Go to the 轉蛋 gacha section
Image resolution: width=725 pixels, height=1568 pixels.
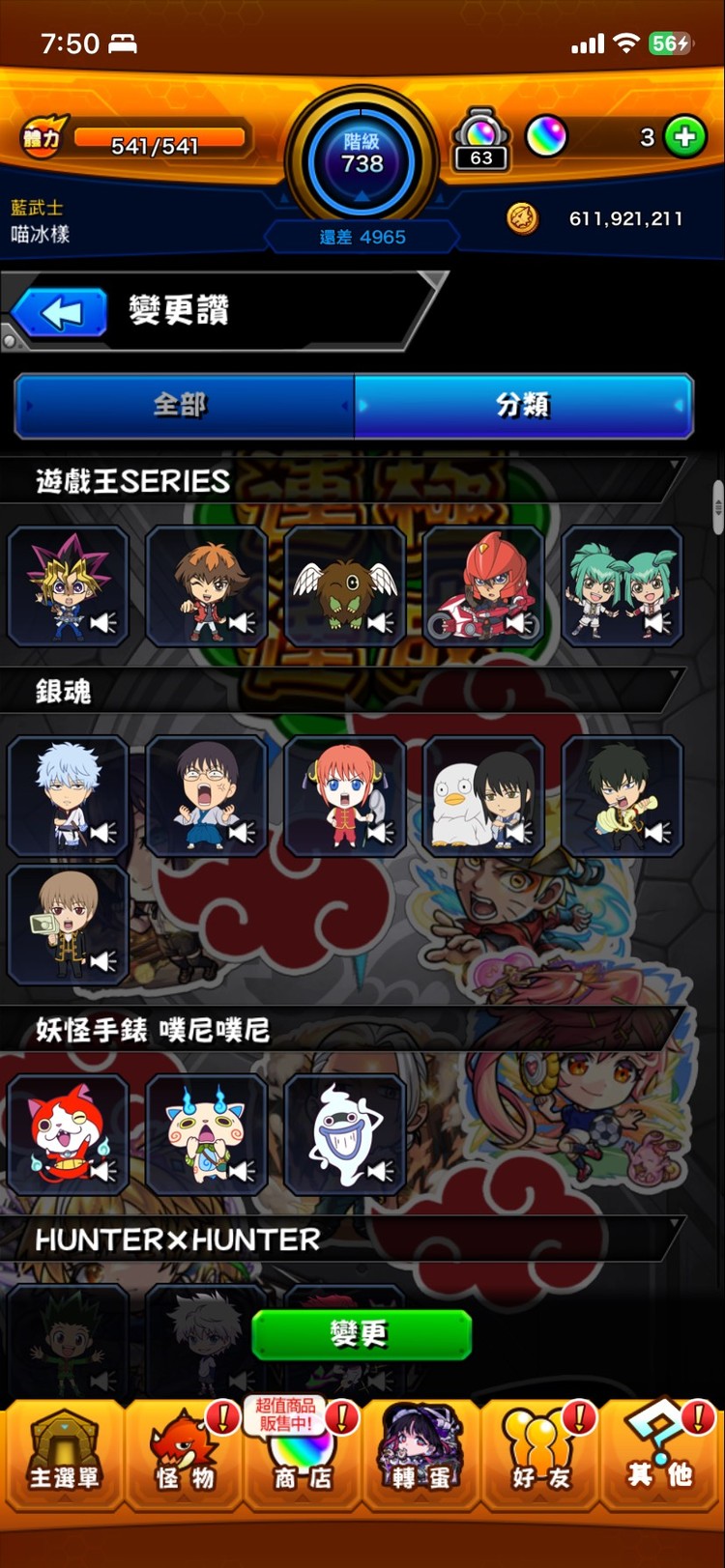click(420, 1454)
